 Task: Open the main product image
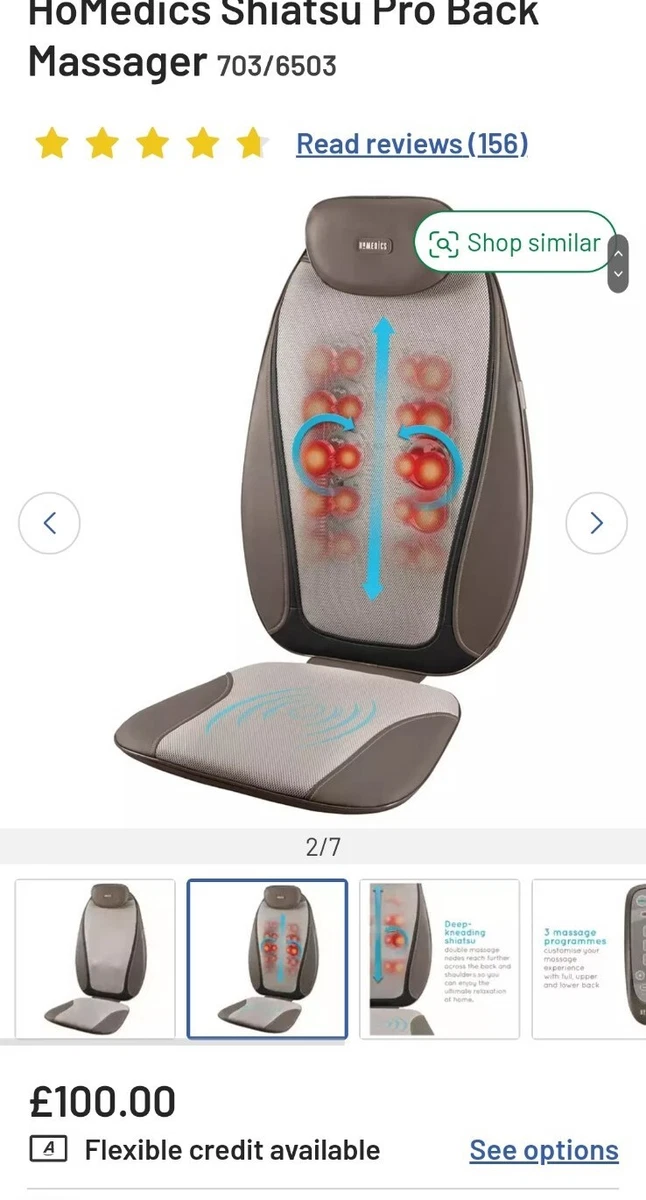323,505
